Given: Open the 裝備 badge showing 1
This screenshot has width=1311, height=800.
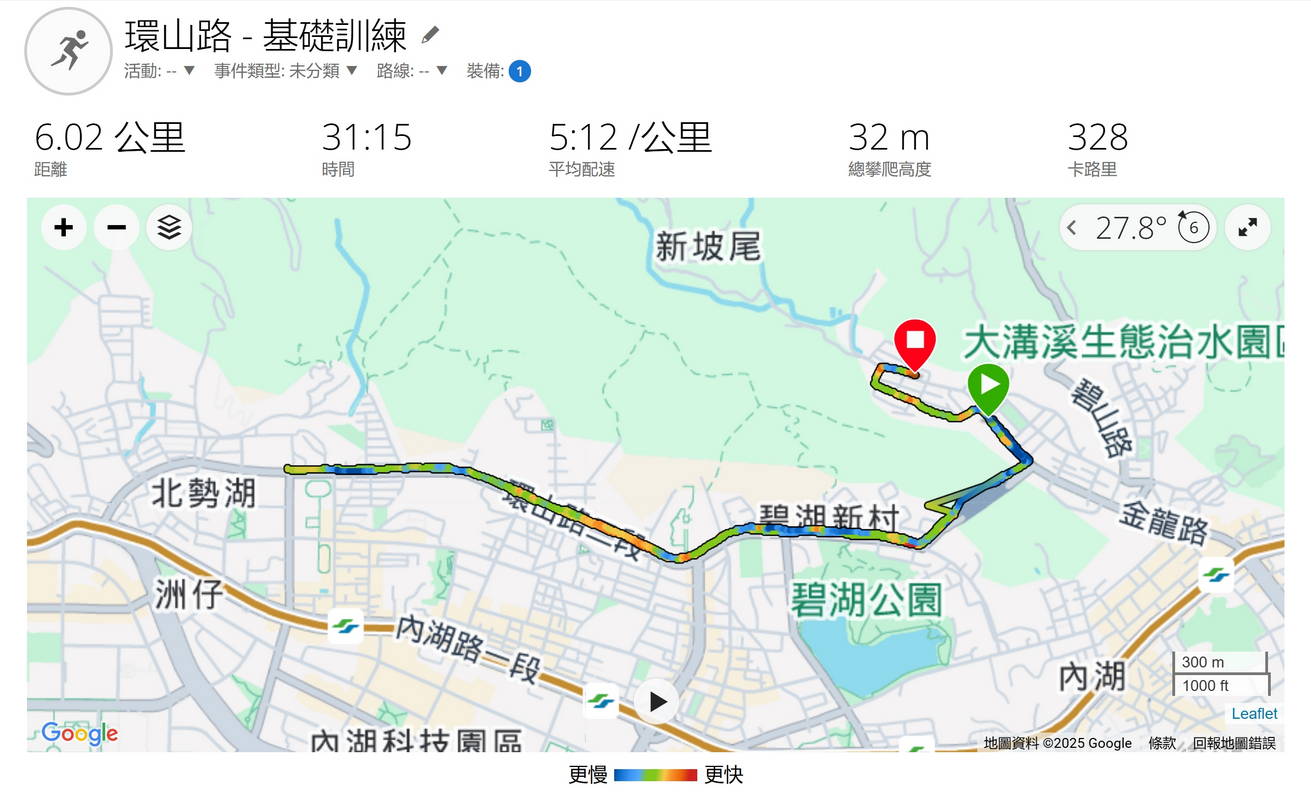Looking at the screenshot, I should tap(519, 71).
